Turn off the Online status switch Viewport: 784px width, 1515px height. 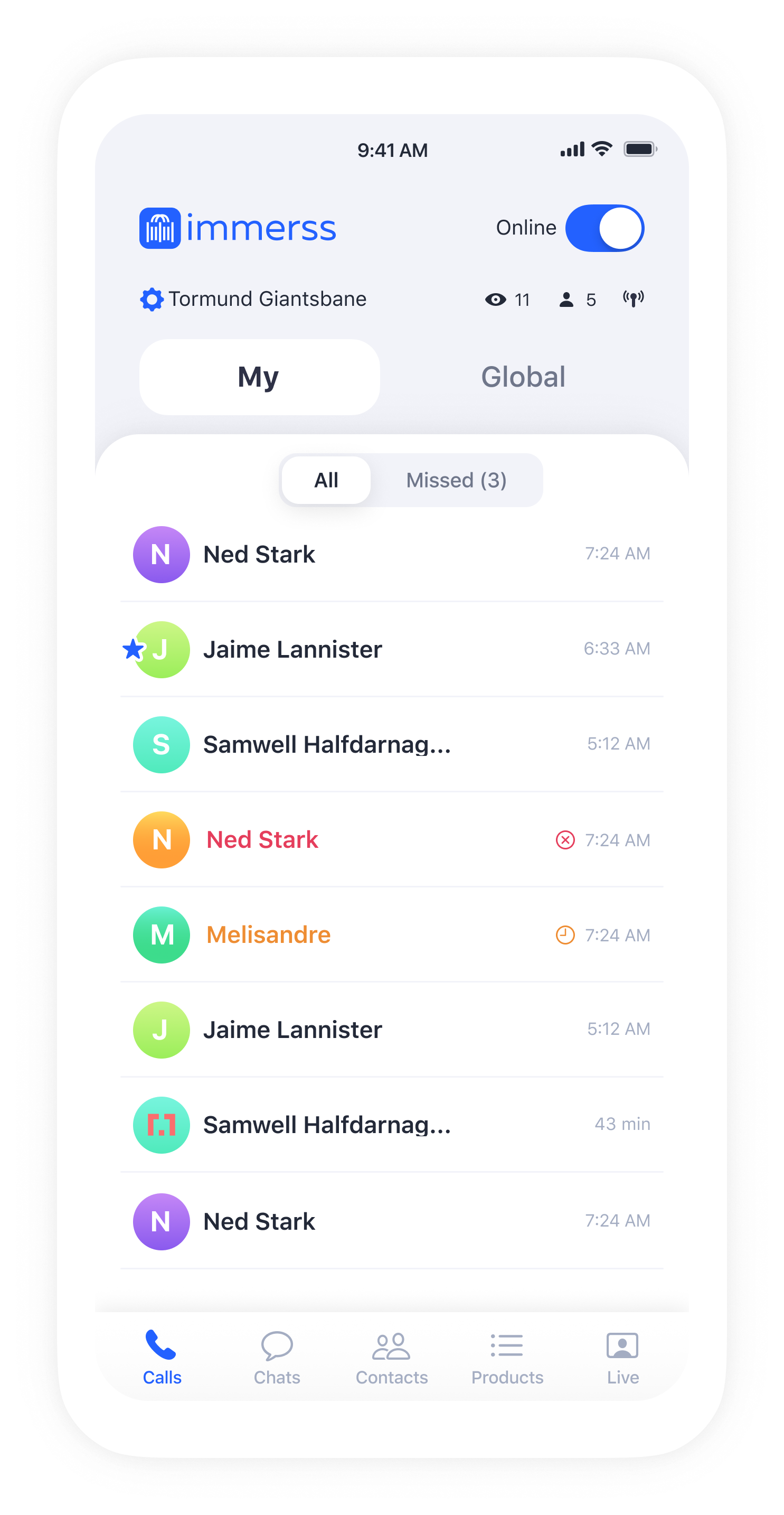point(604,228)
